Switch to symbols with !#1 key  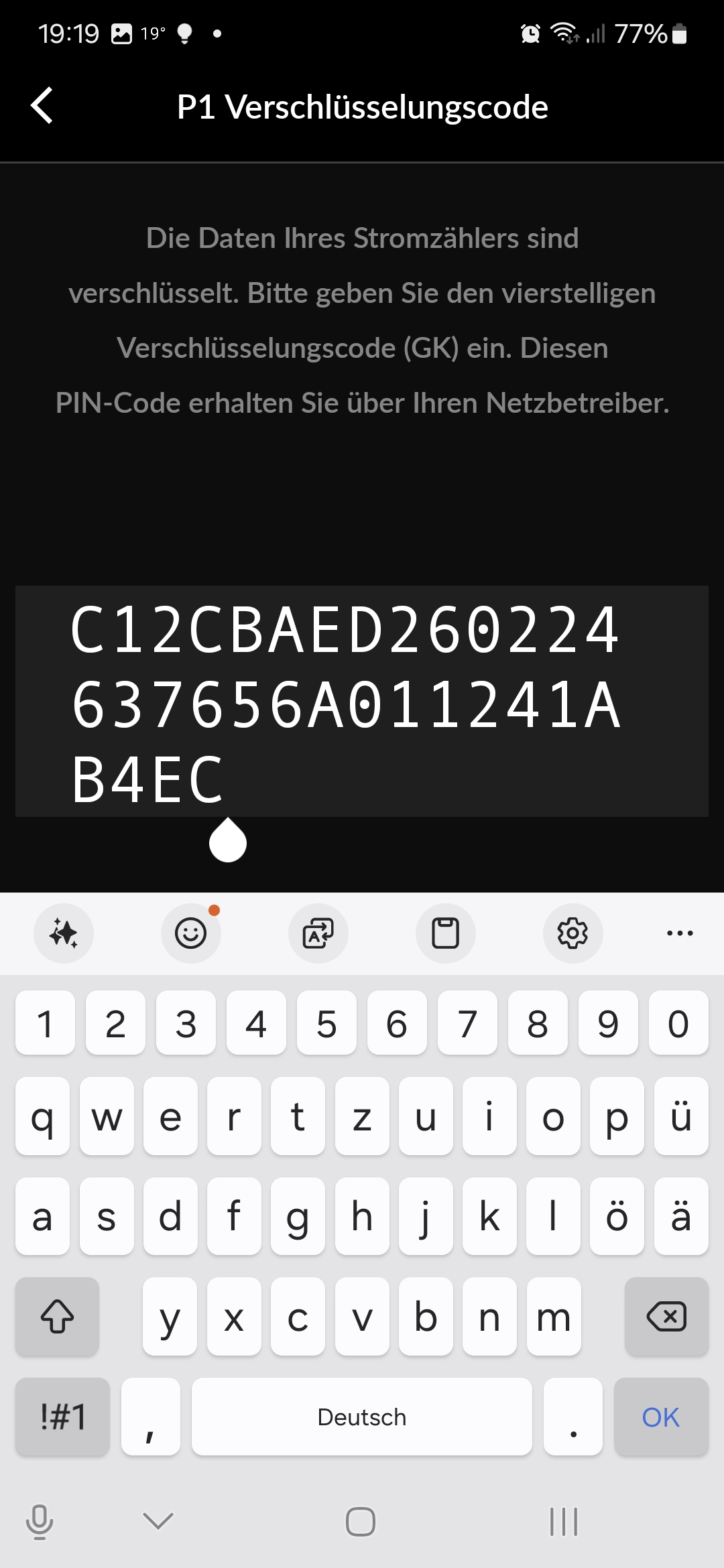(x=62, y=1417)
